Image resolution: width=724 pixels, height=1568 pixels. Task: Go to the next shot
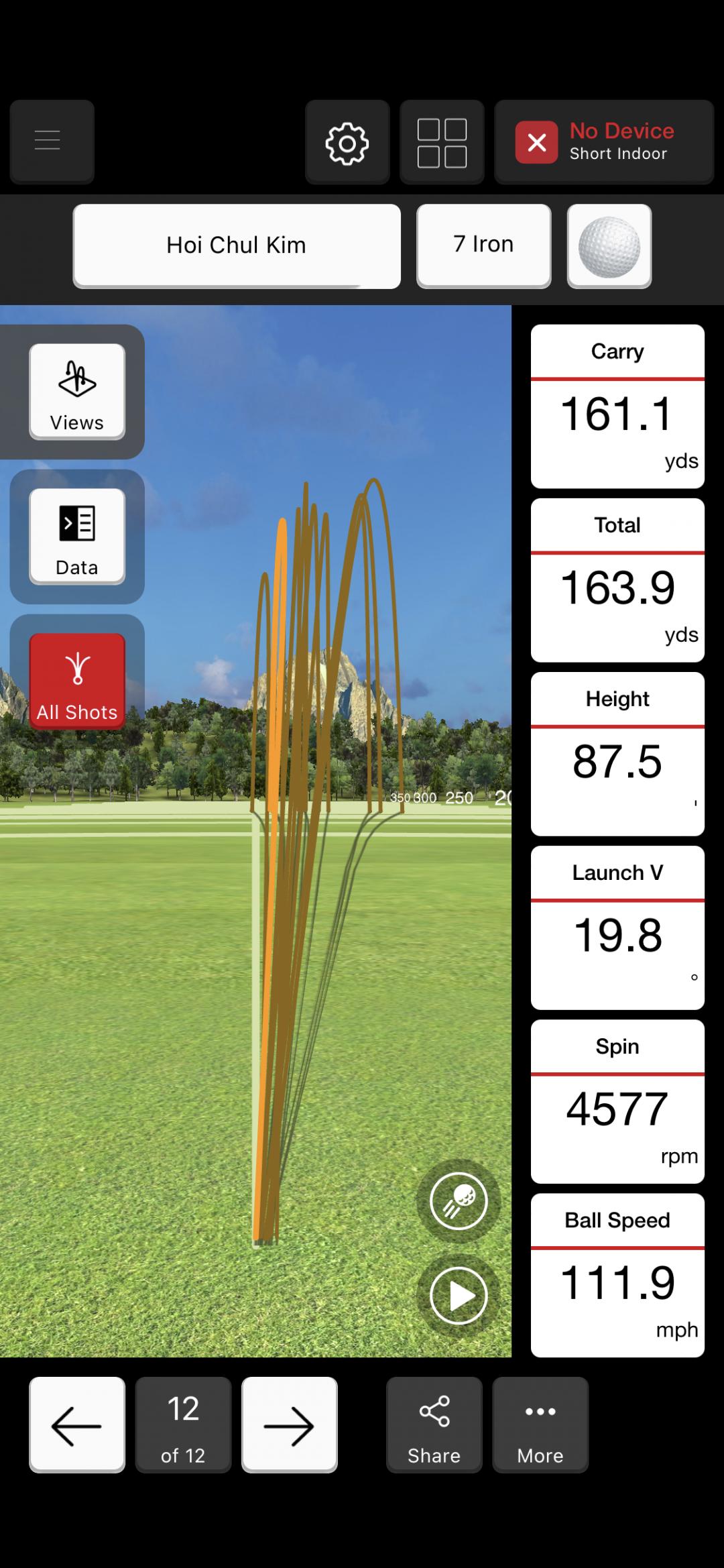click(289, 1424)
